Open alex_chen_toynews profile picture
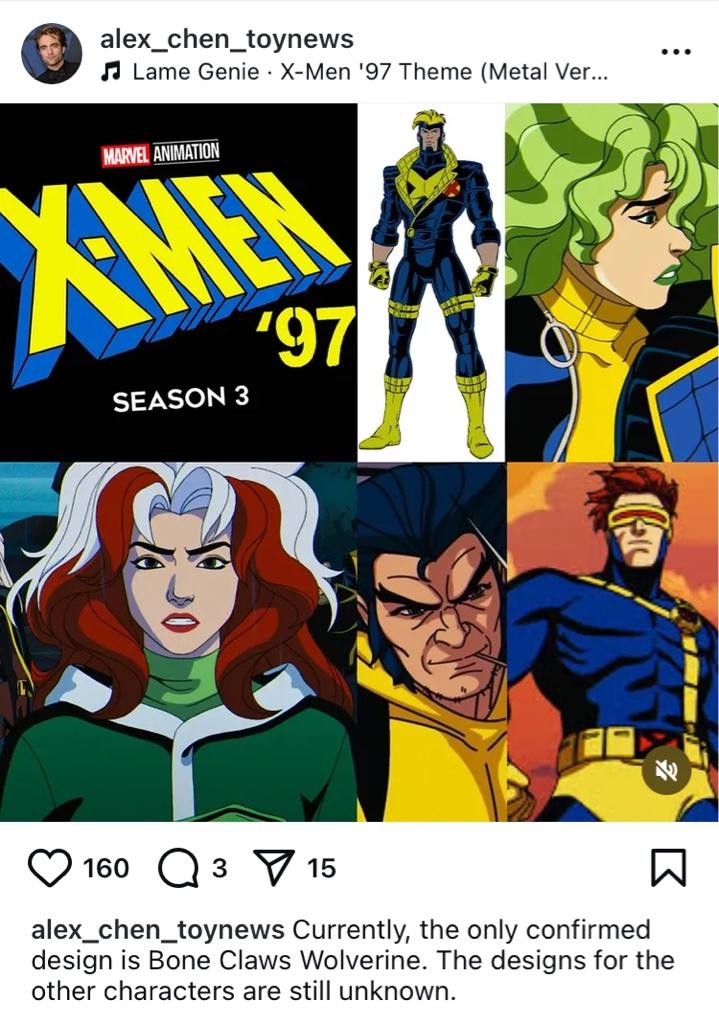Screen dimensions: 719x1024 point(52,53)
